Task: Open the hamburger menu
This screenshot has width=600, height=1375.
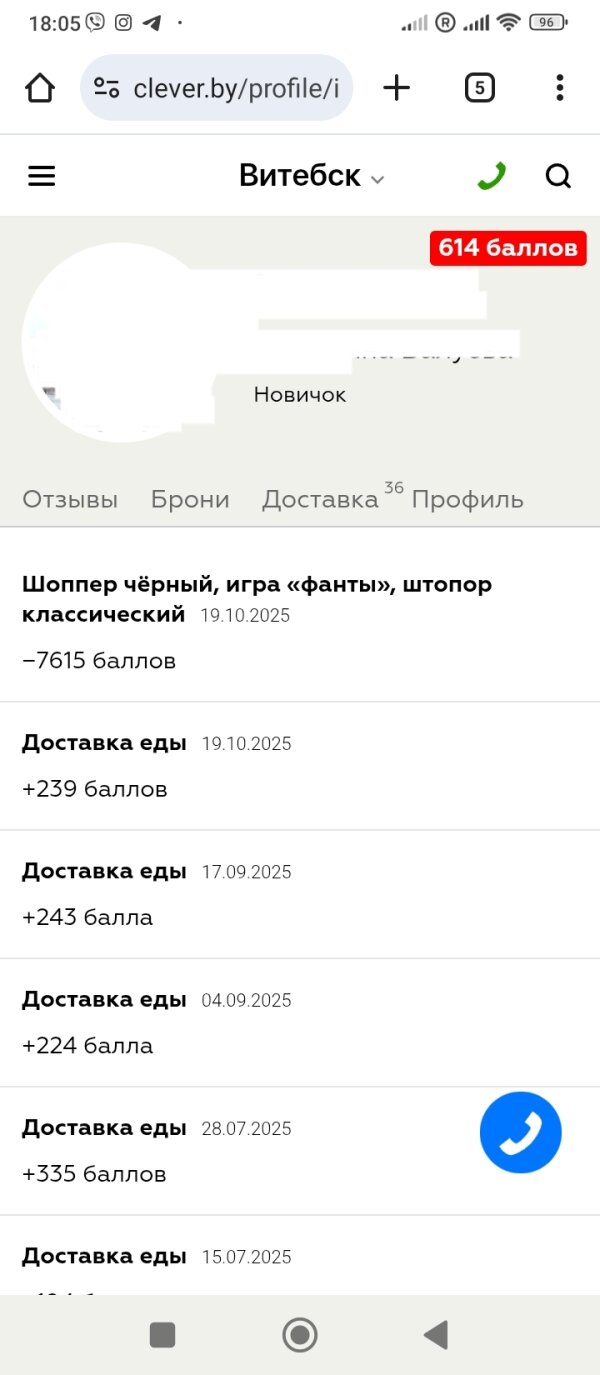Action: coord(41,177)
